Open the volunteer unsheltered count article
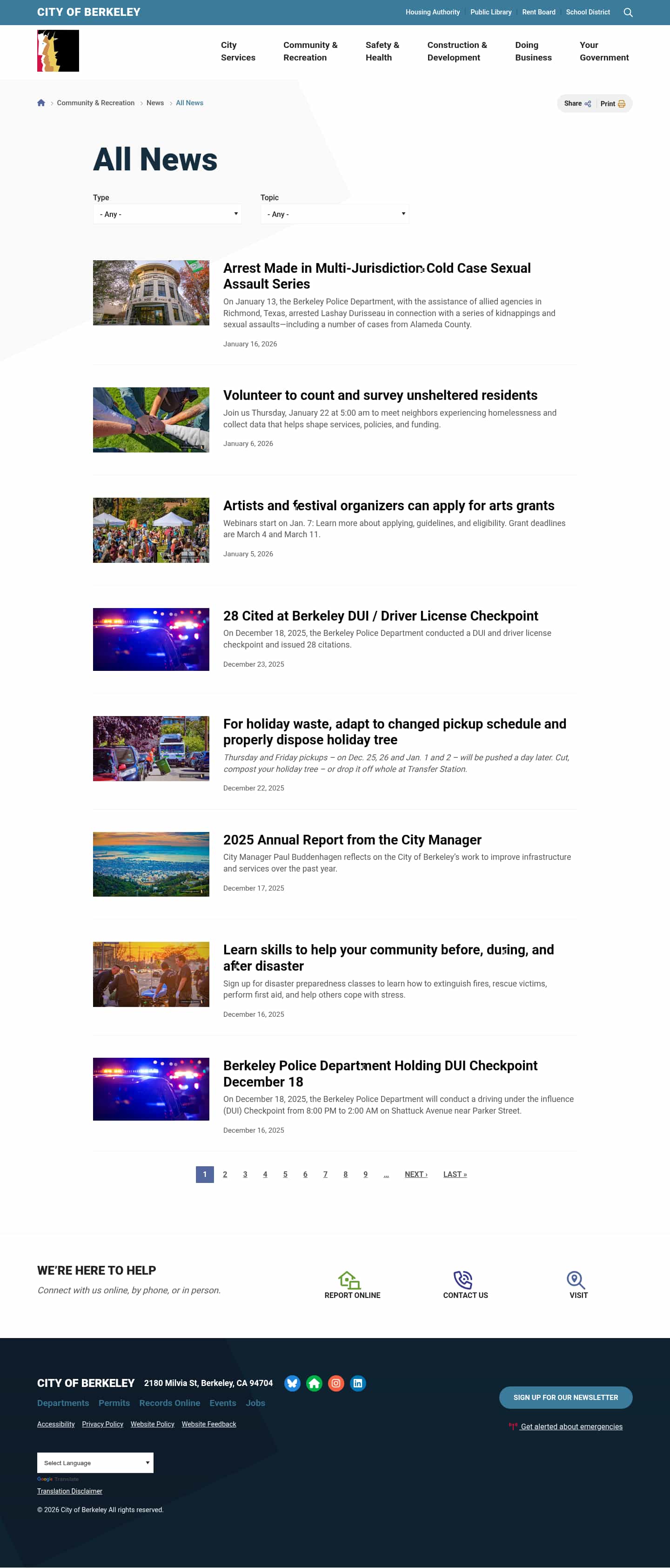Viewport: 670px width, 1568px height. click(380, 395)
